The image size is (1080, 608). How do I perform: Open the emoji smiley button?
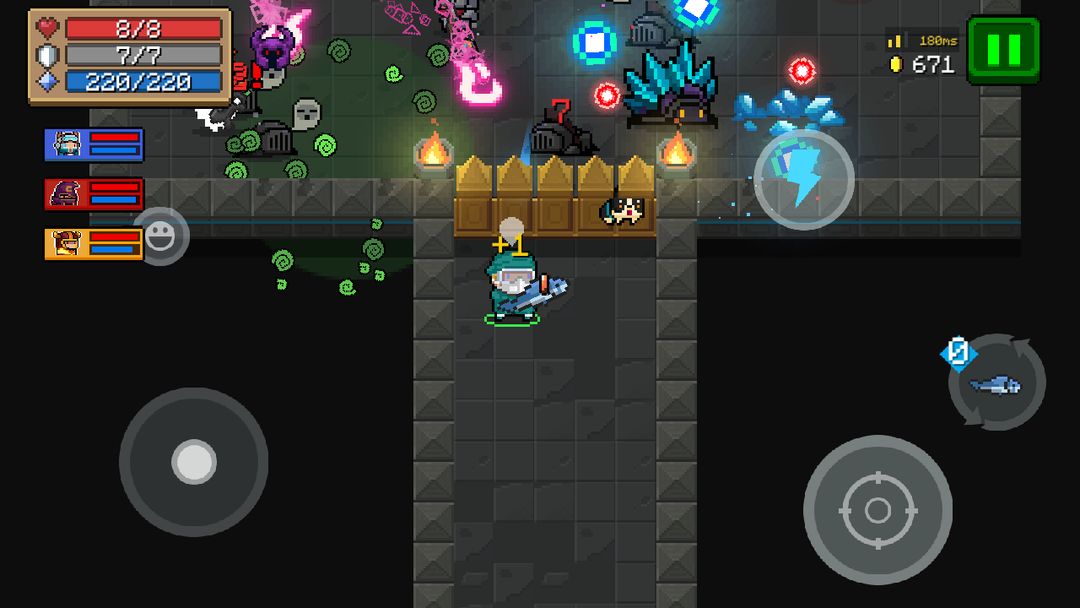coord(160,237)
